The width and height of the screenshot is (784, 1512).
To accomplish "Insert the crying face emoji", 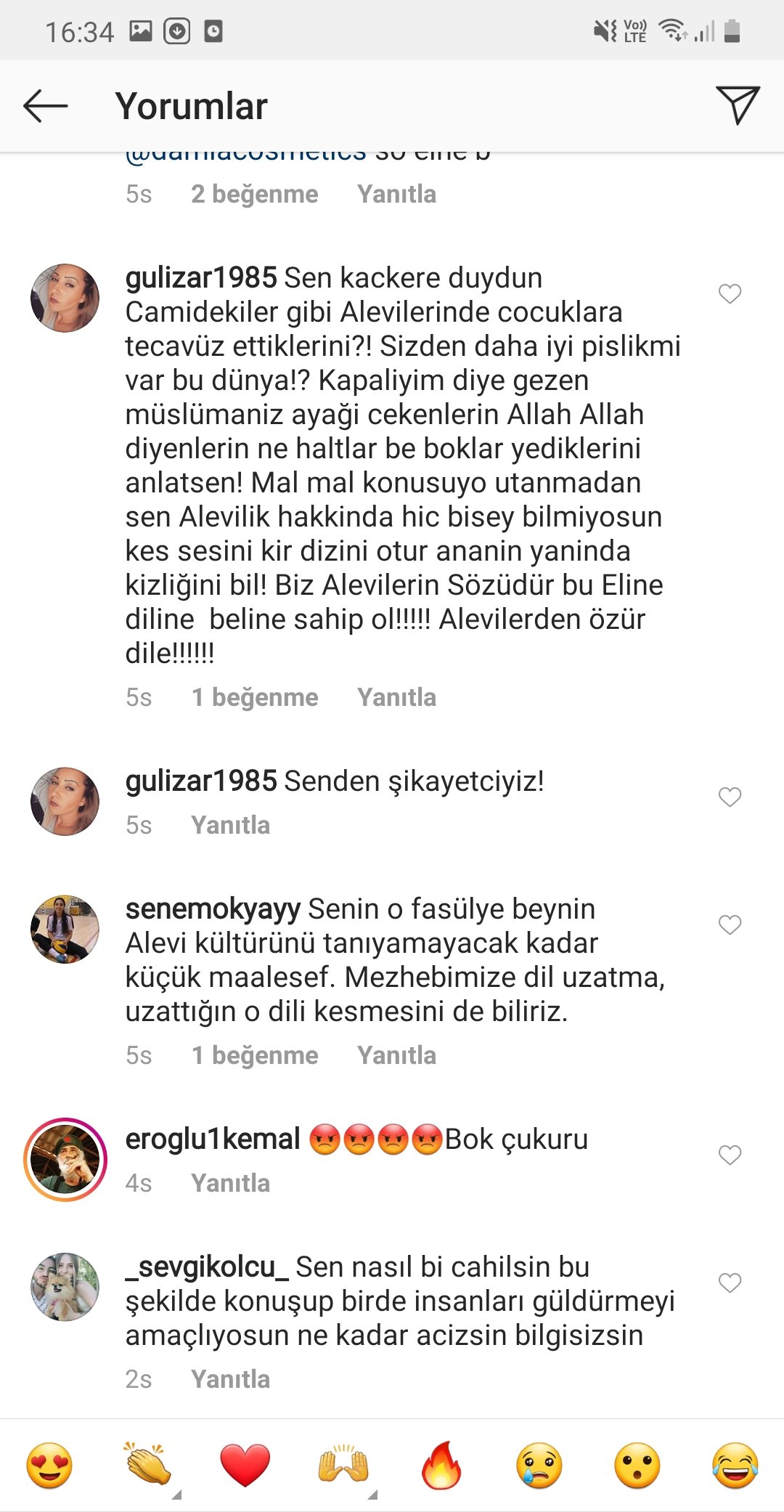I will click(539, 1465).
